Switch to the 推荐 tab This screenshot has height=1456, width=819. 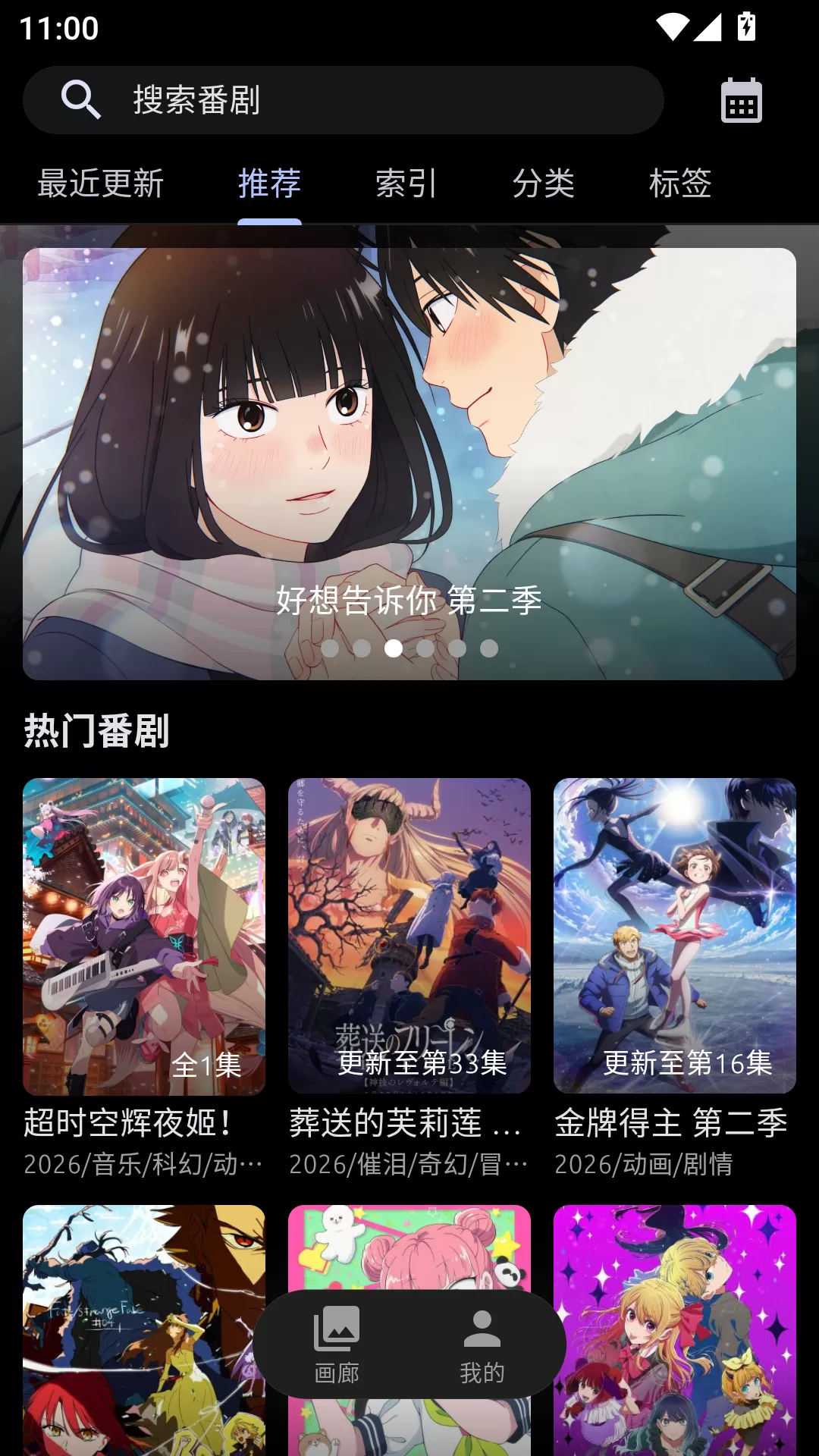[x=269, y=184]
